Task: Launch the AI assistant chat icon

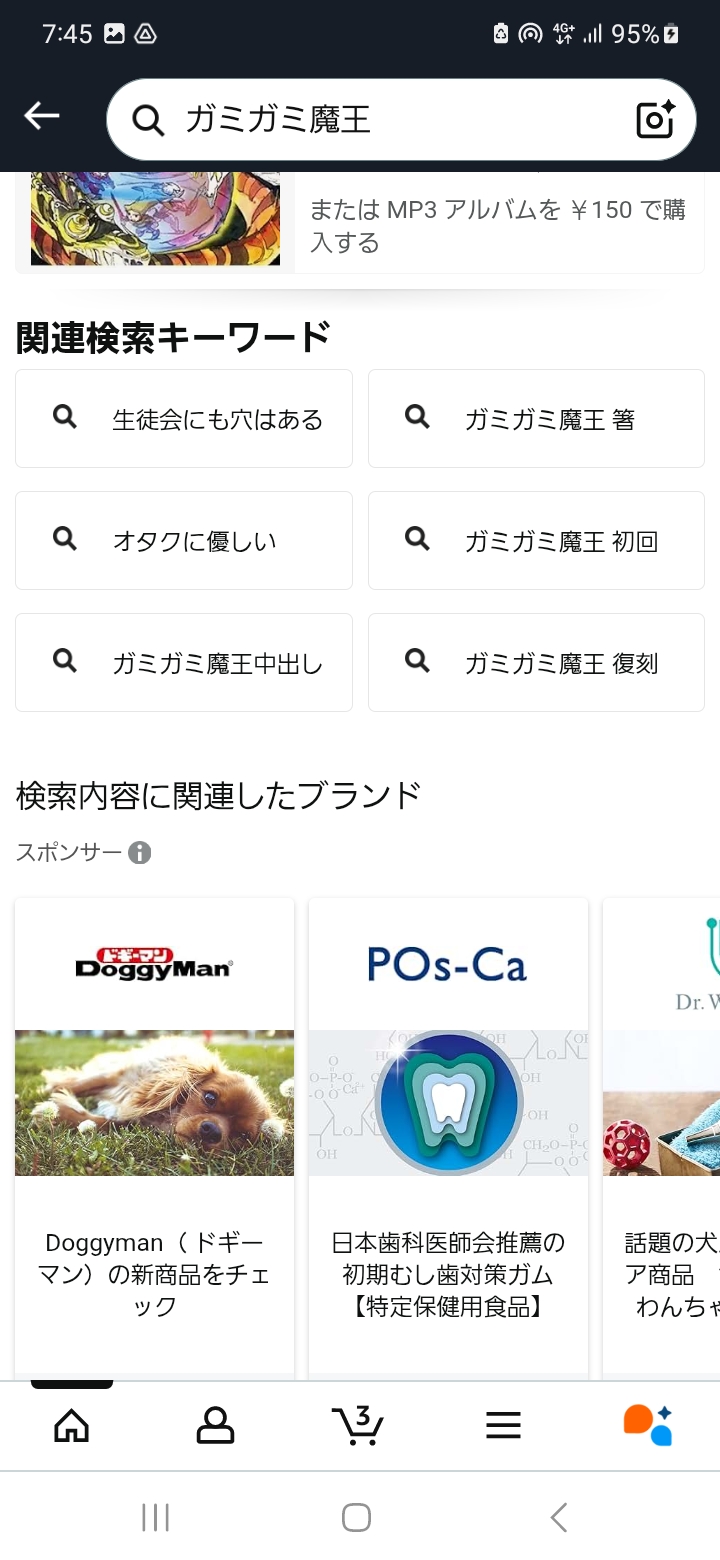Action: [x=647, y=1425]
